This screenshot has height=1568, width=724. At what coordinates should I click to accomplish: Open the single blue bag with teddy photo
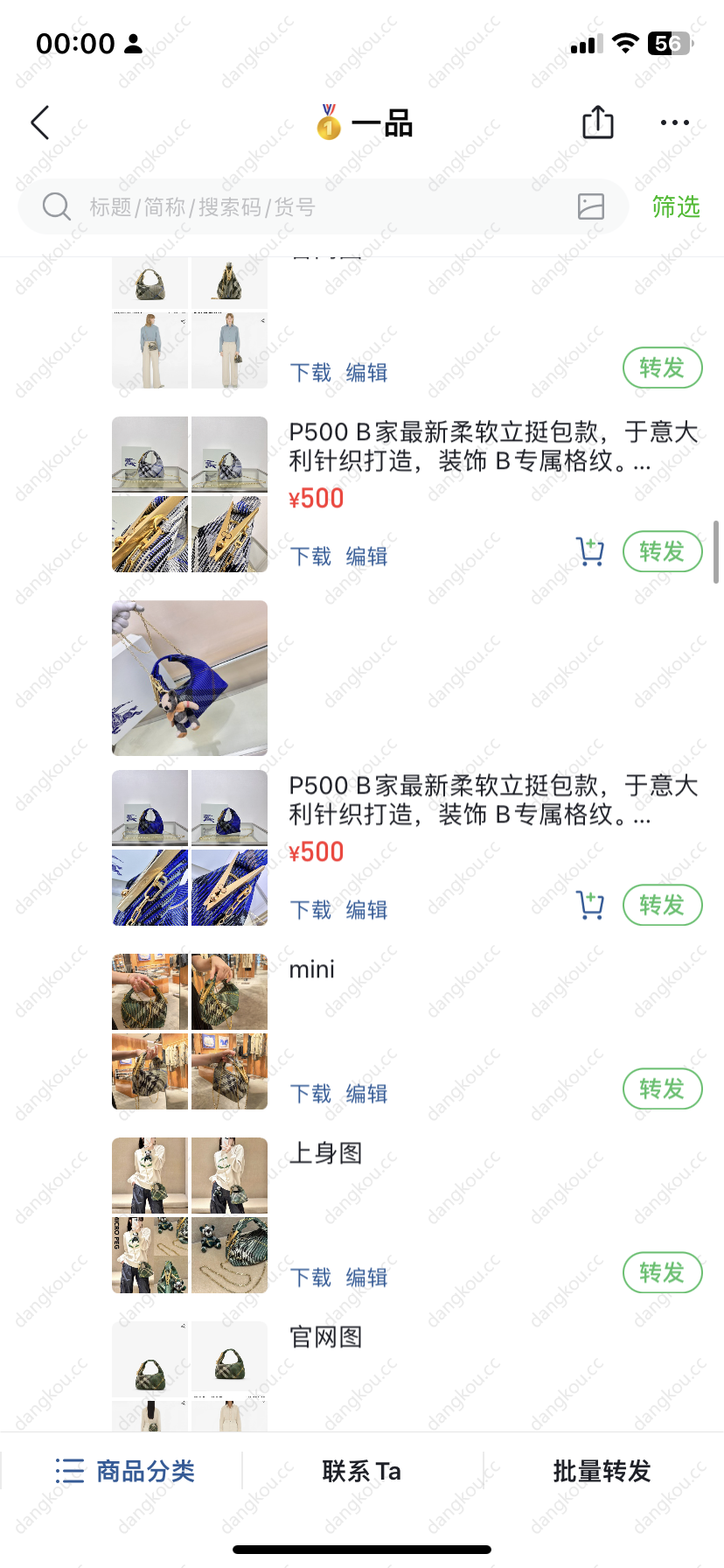click(x=190, y=678)
